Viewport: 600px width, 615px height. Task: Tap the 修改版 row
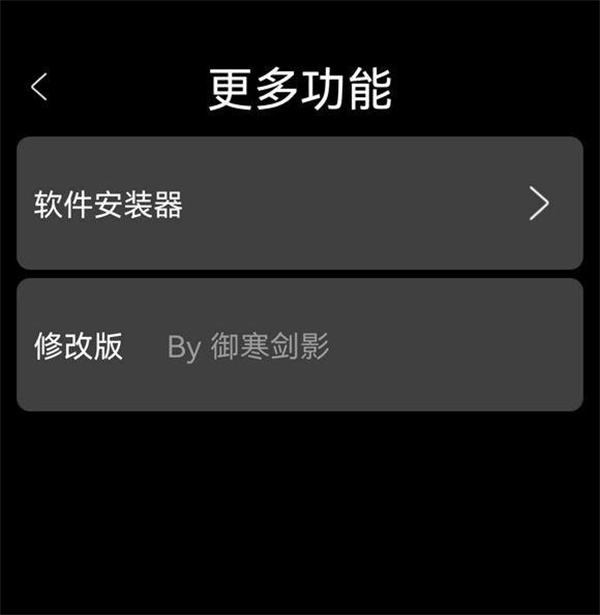tap(299, 346)
